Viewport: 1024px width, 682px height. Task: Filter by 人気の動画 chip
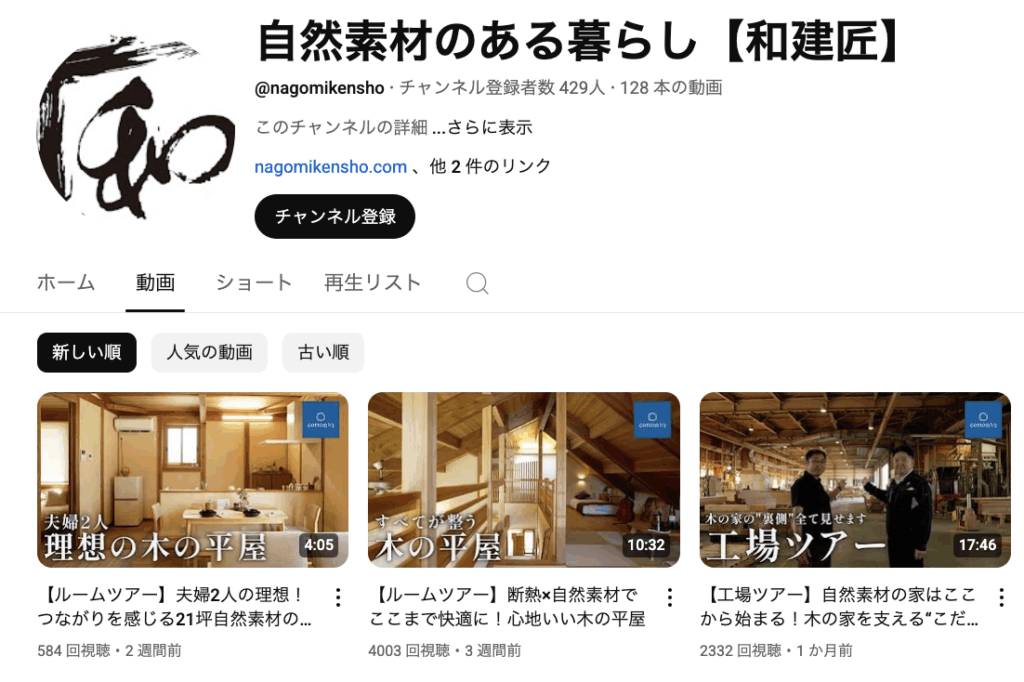click(209, 352)
